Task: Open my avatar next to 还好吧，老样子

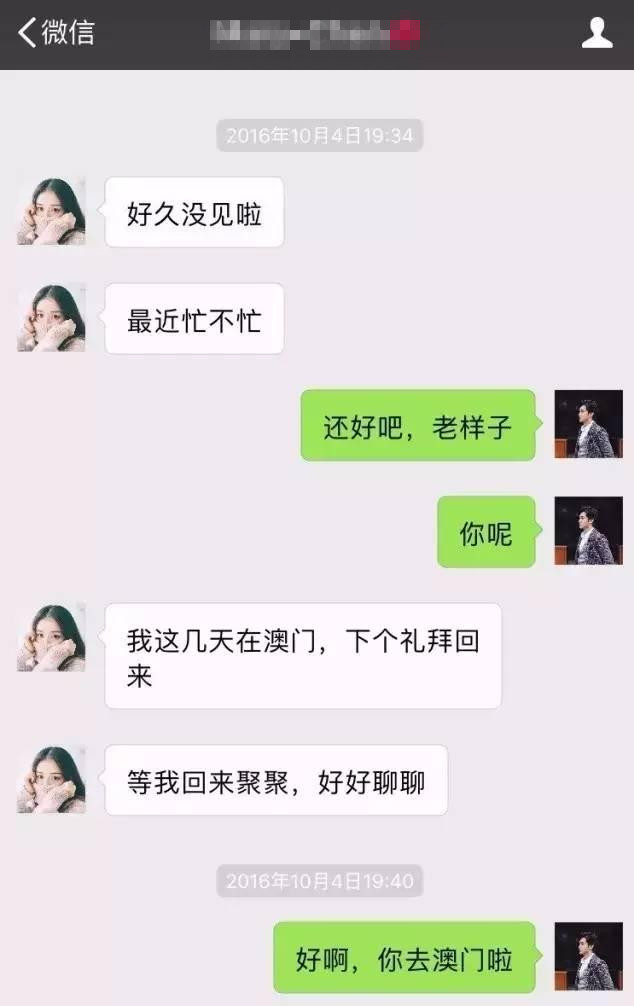Action: coord(588,424)
